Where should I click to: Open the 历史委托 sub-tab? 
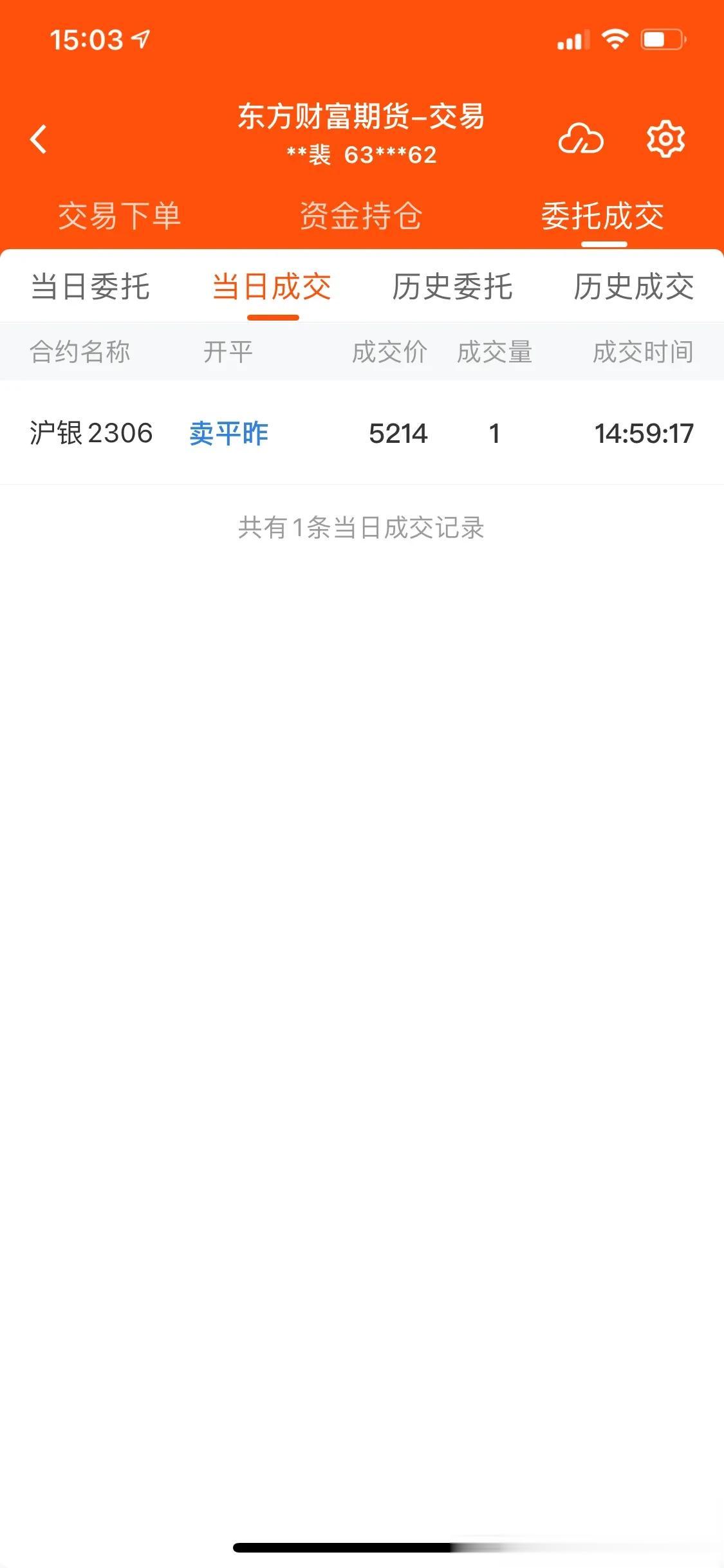point(453,287)
